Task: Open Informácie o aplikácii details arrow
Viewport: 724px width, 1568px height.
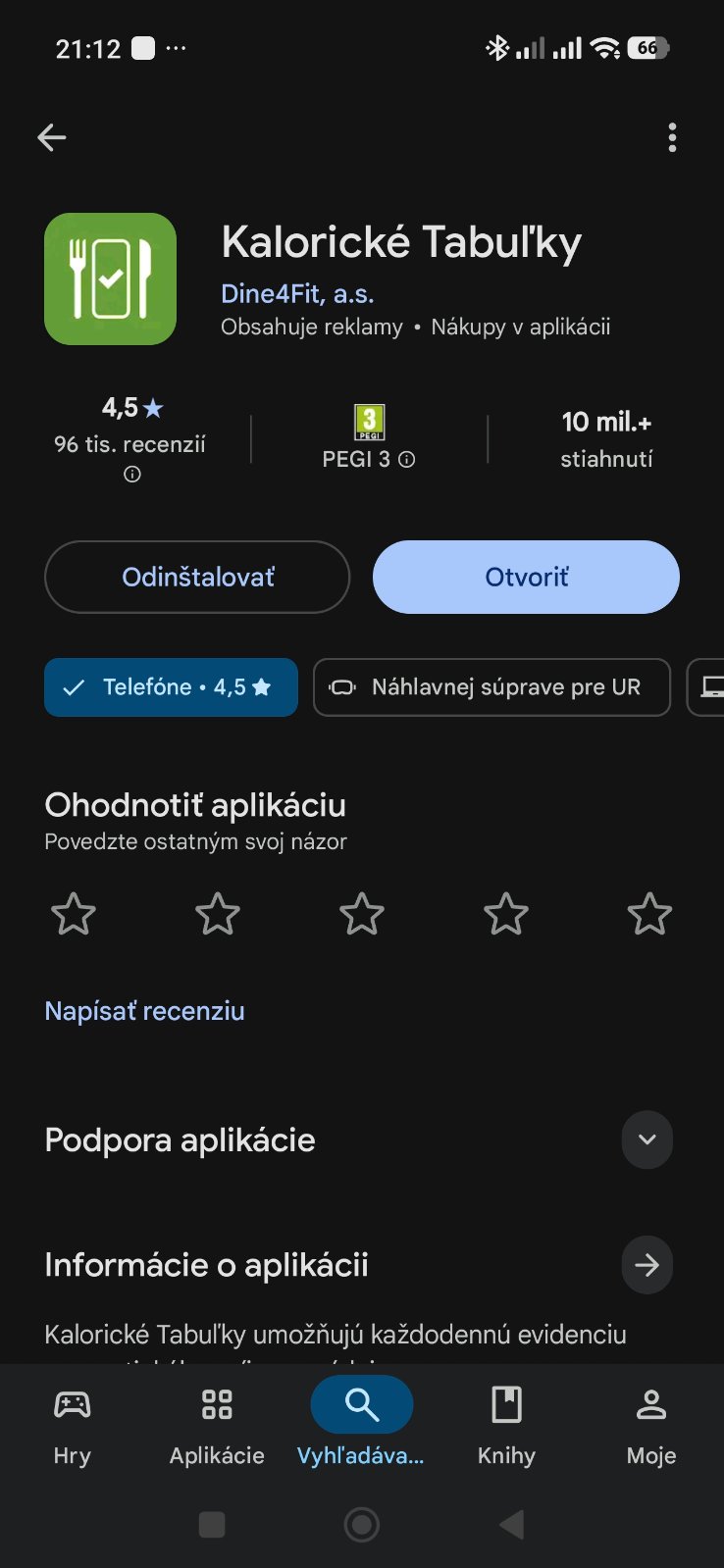Action: click(x=646, y=1265)
